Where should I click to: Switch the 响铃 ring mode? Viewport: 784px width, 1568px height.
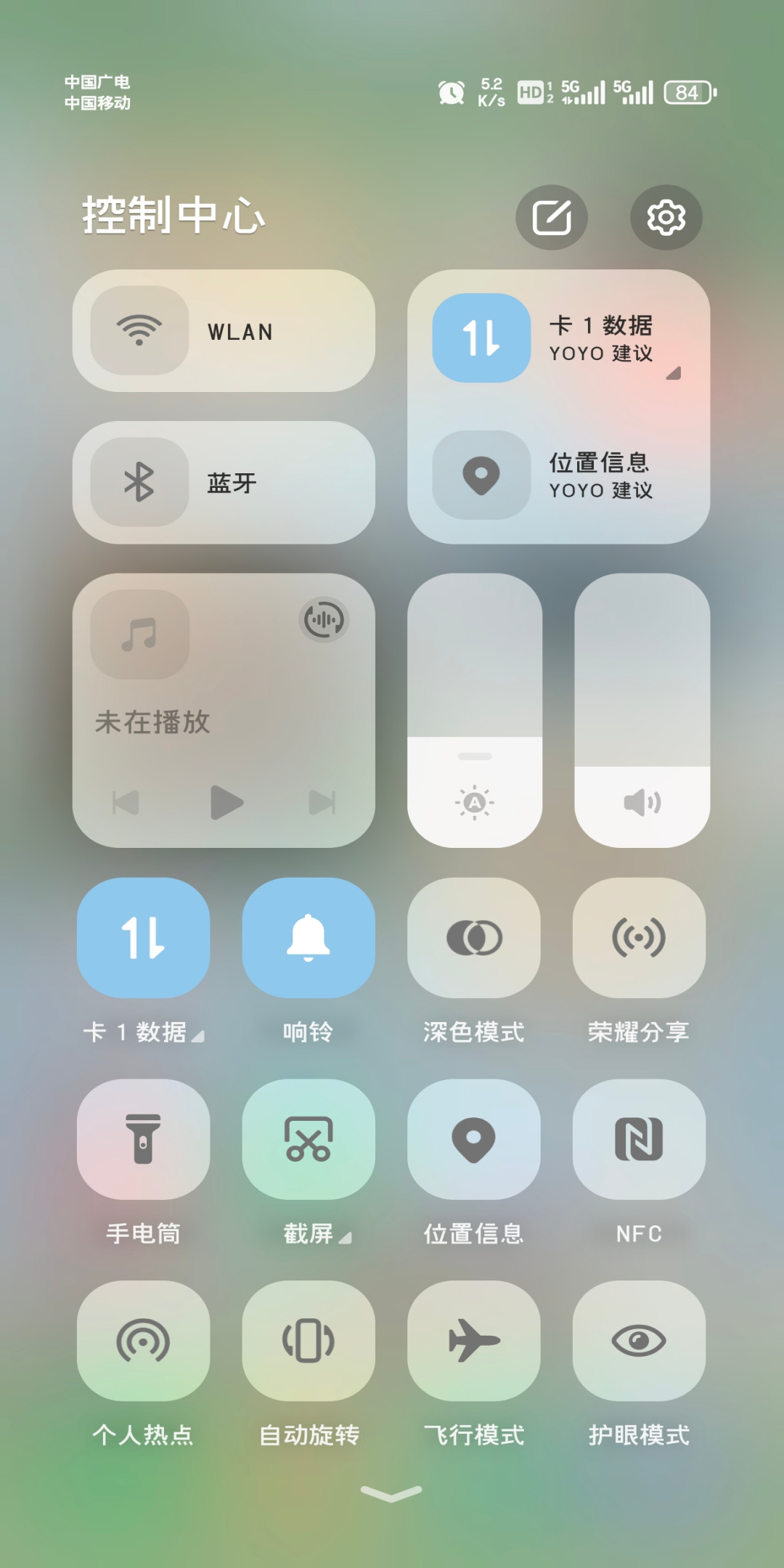(x=309, y=938)
